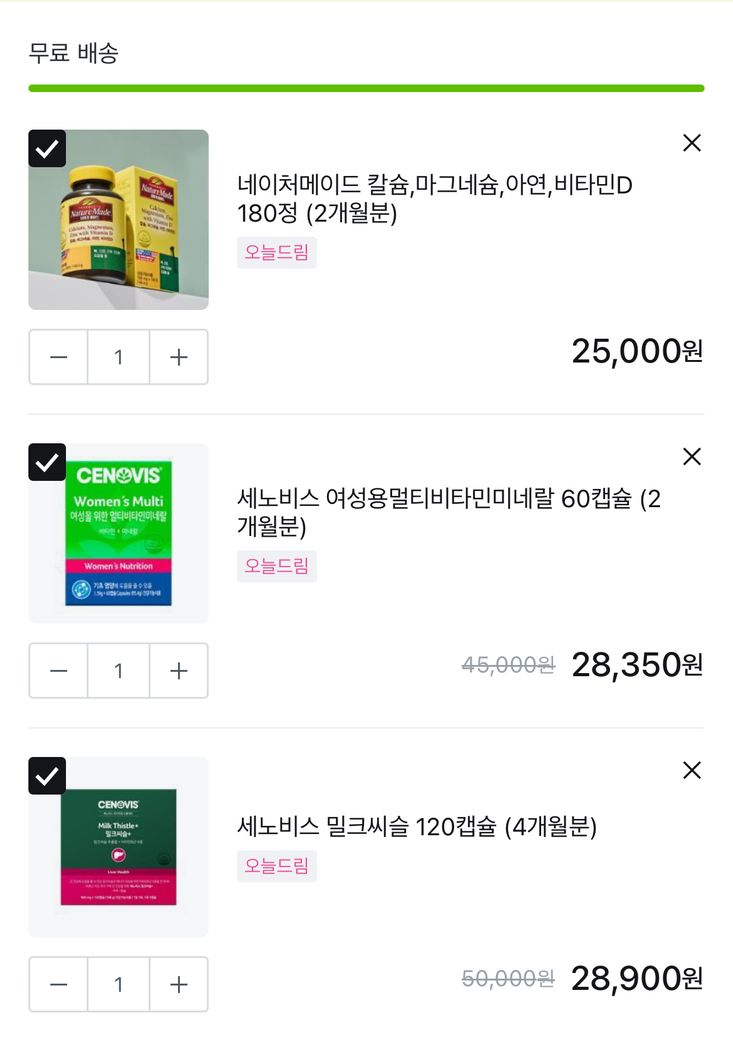Uncheck the 네이처메이드 칼슘 item checkbox
This screenshot has height=1040, width=733.
pos(47,149)
